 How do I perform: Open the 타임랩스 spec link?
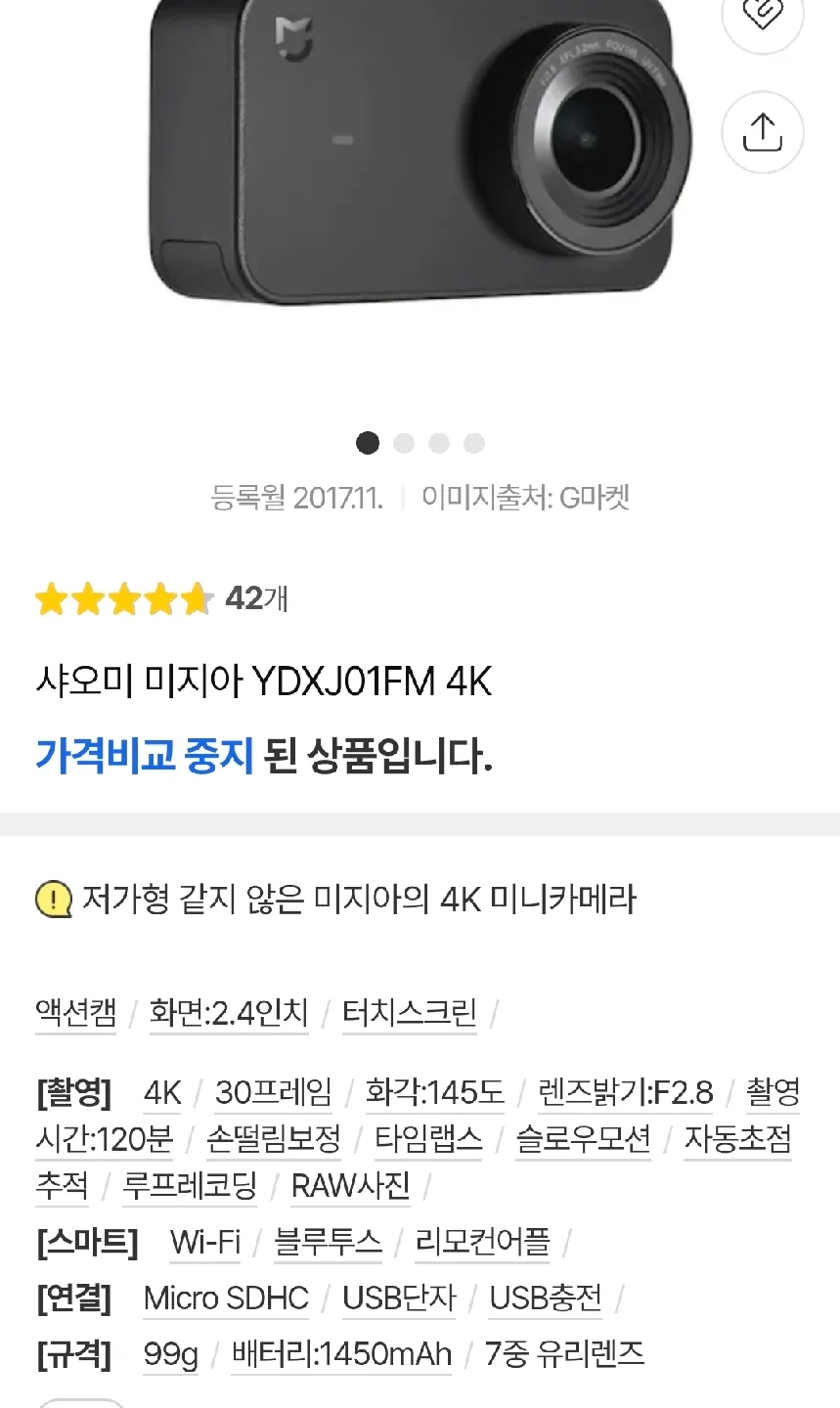pyautogui.click(x=429, y=1139)
